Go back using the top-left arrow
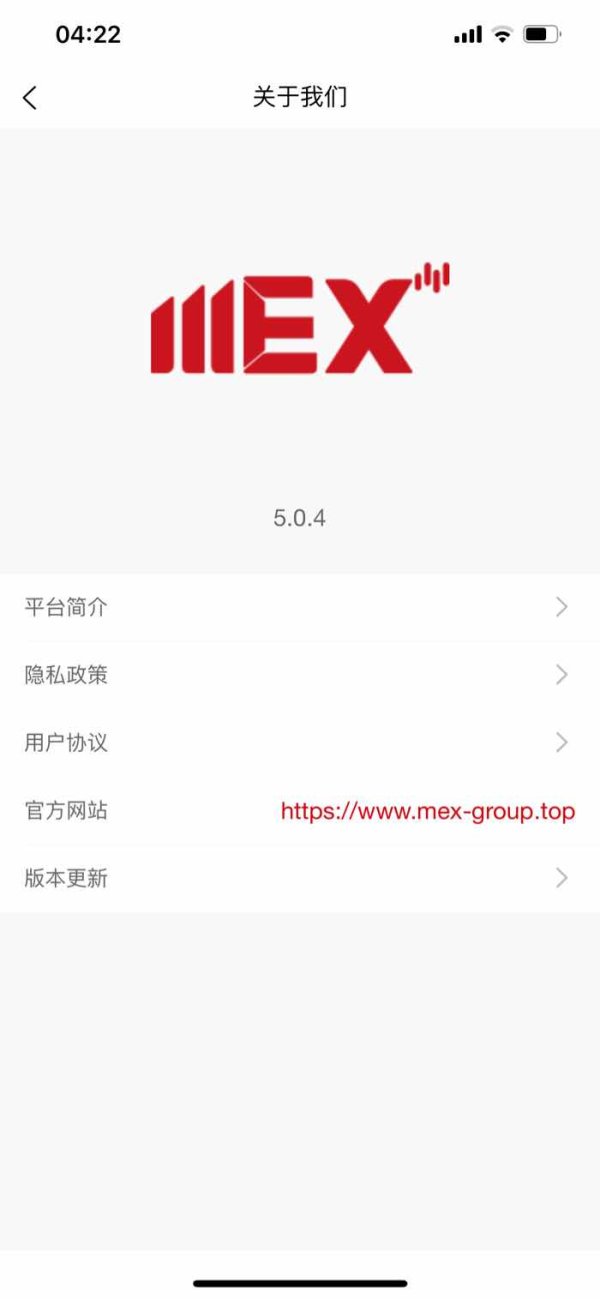 [30, 97]
